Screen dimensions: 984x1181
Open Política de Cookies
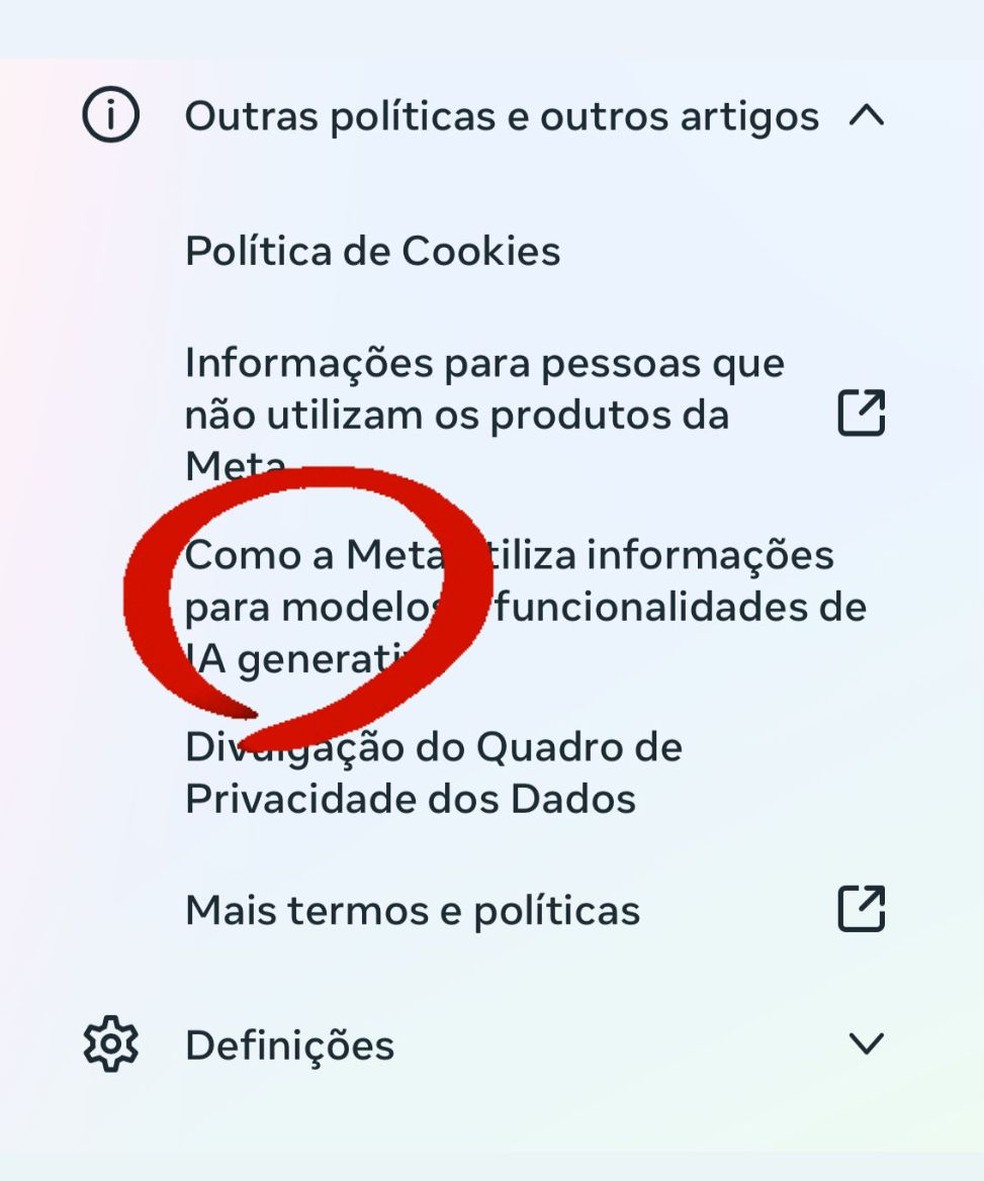[370, 251]
